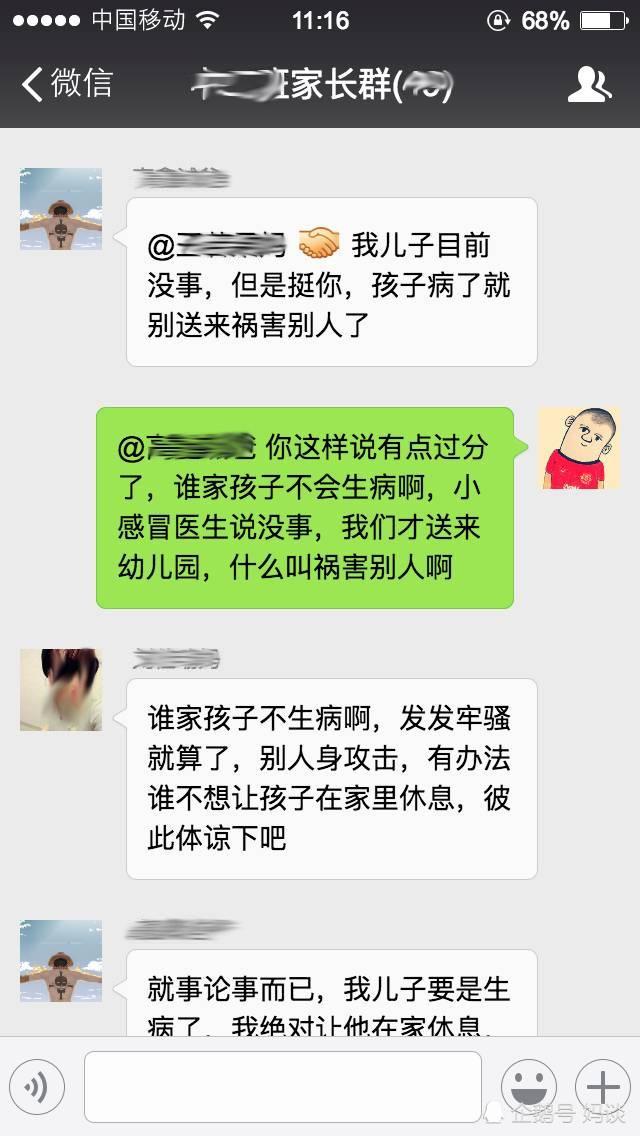Open the group members info icon
This screenshot has height=1136, width=640.
589,84
